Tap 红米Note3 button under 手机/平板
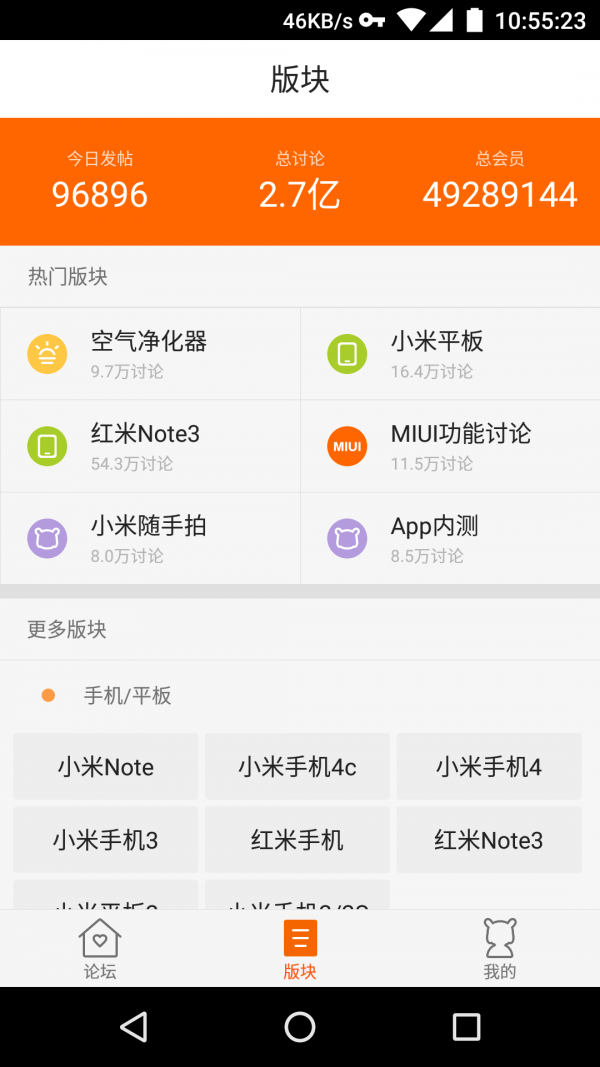 (489, 840)
